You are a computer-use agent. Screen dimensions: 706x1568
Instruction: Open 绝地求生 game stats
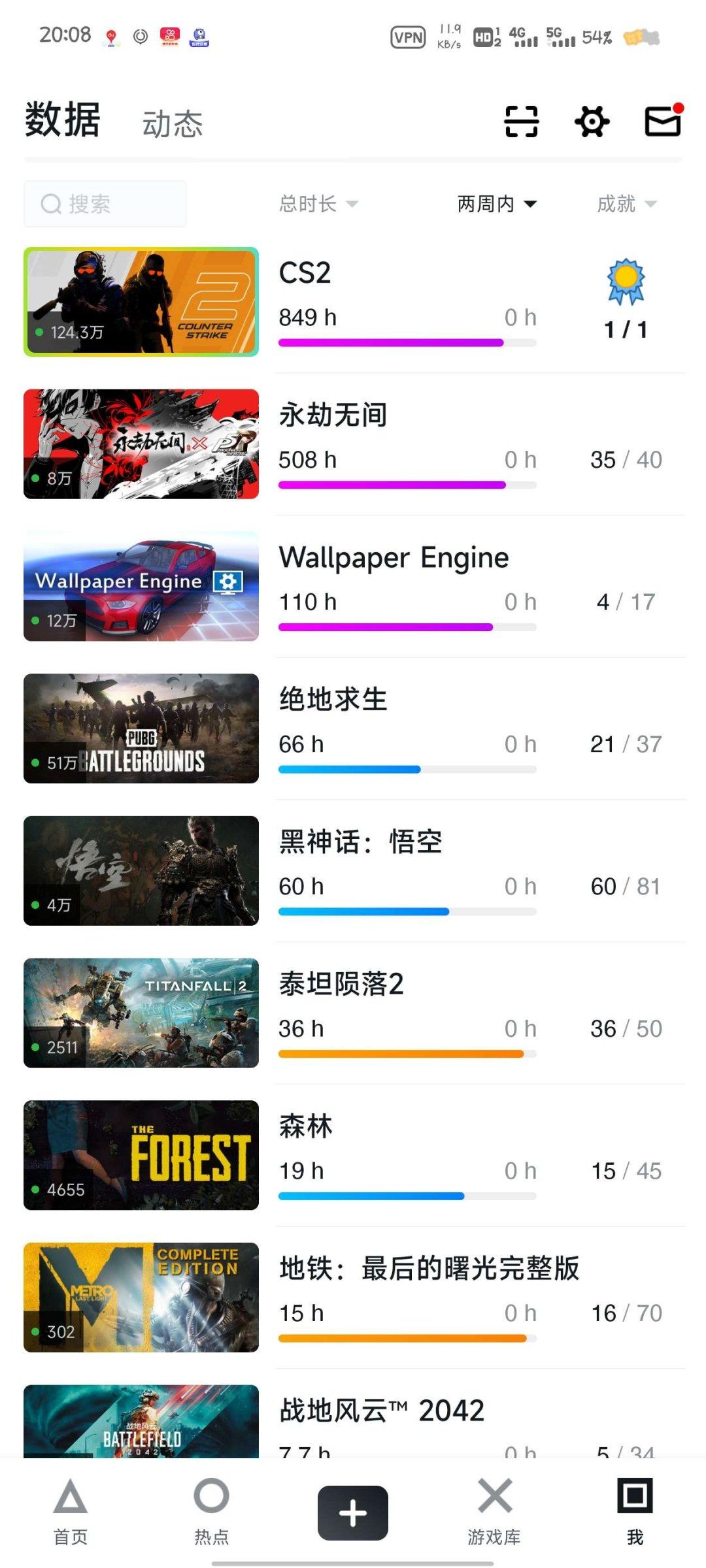tap(405, 728)
